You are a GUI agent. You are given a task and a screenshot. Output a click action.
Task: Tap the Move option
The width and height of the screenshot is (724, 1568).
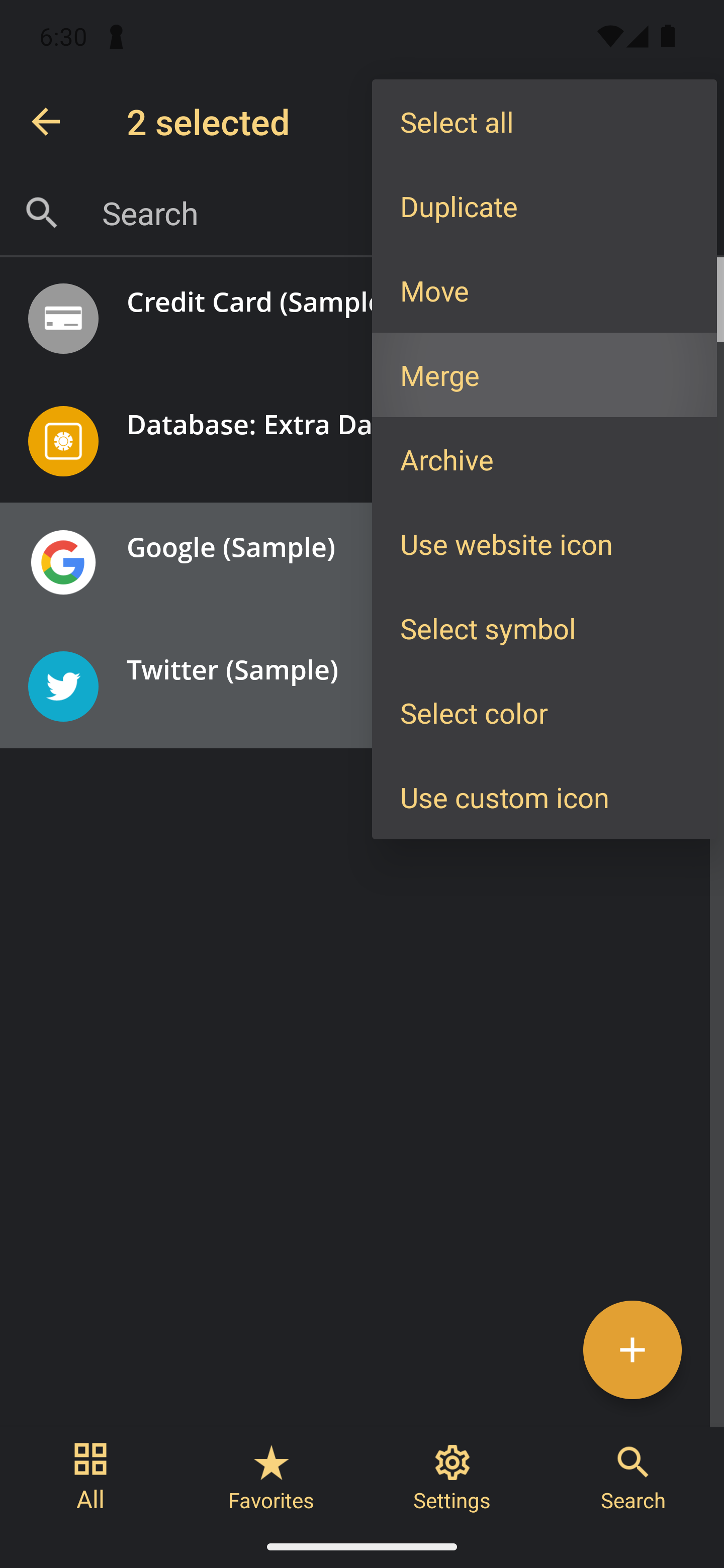(x=544, y=290)
